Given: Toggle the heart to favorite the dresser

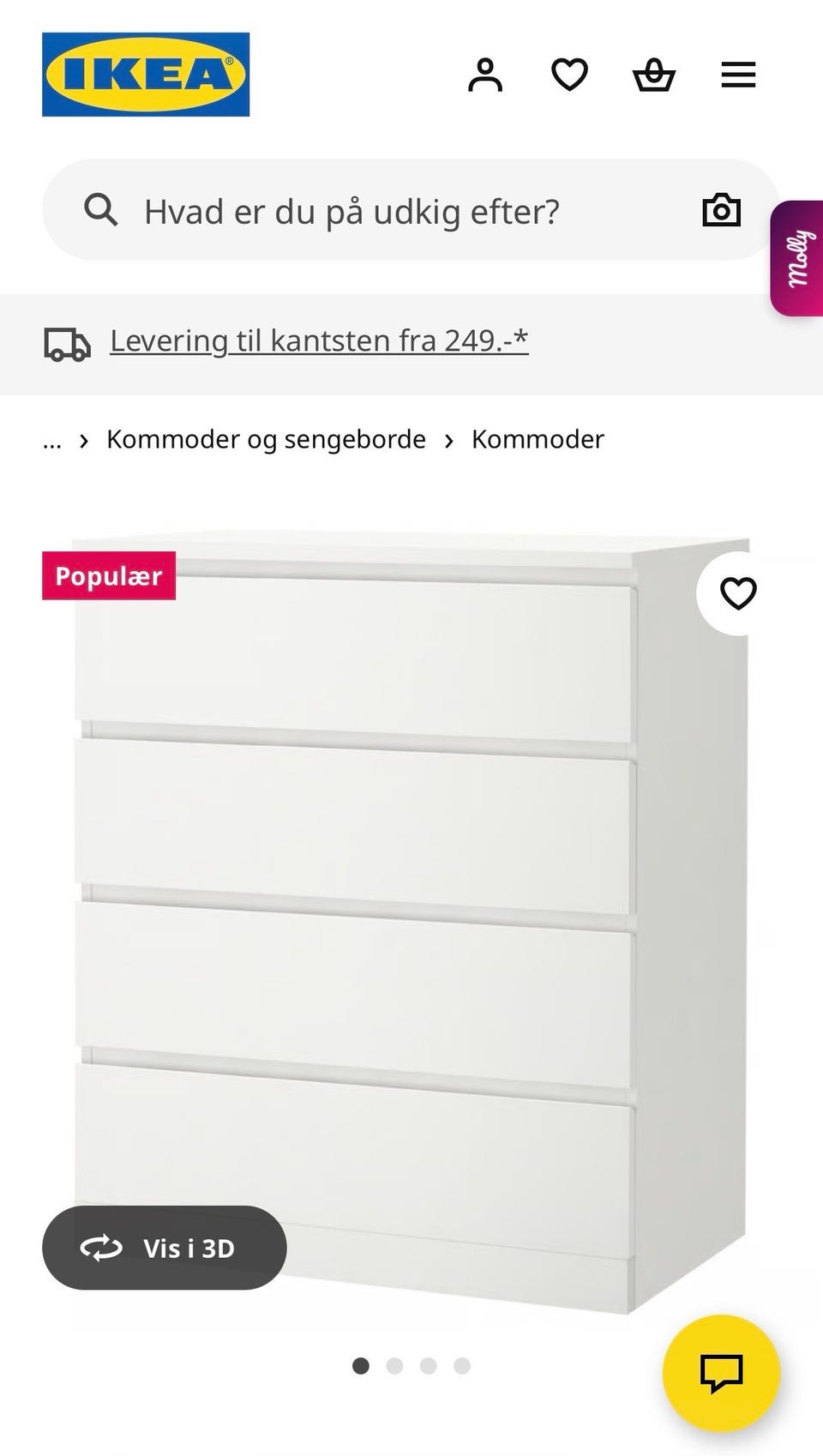Looking at the screenshot, I should 738,592.
